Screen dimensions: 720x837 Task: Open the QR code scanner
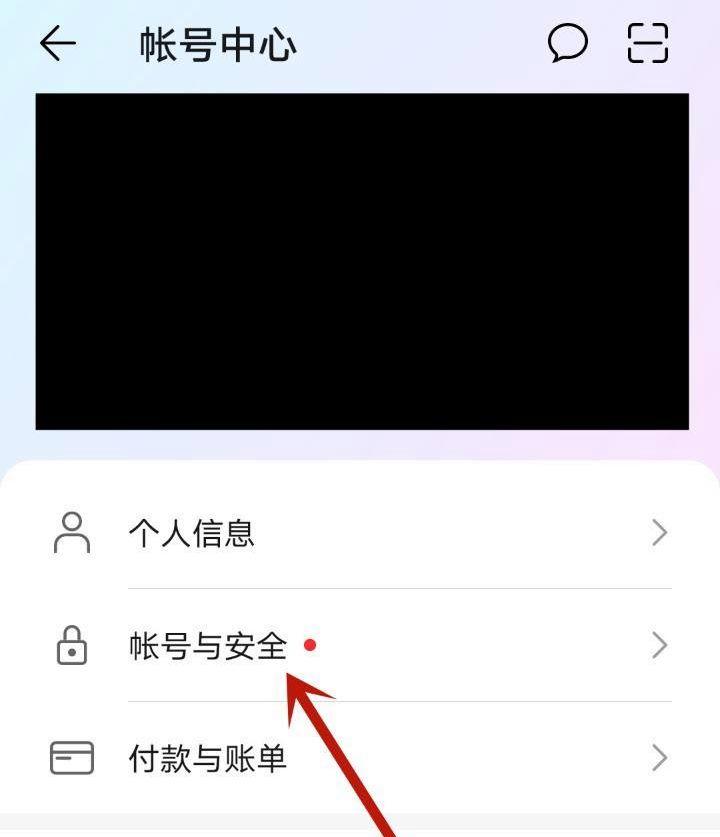point(647,44)
